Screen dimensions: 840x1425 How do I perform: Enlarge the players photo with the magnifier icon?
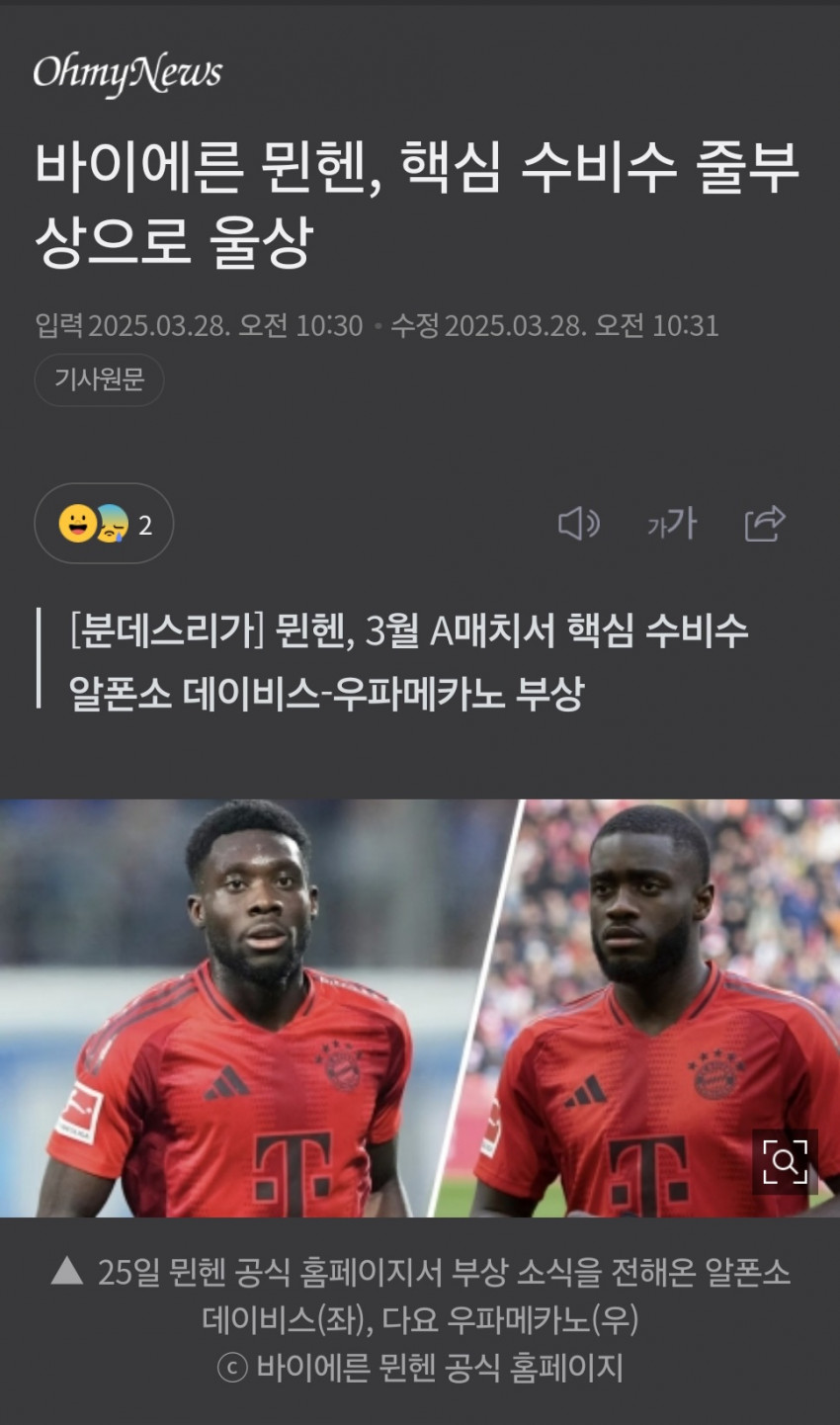point(785,1162)
